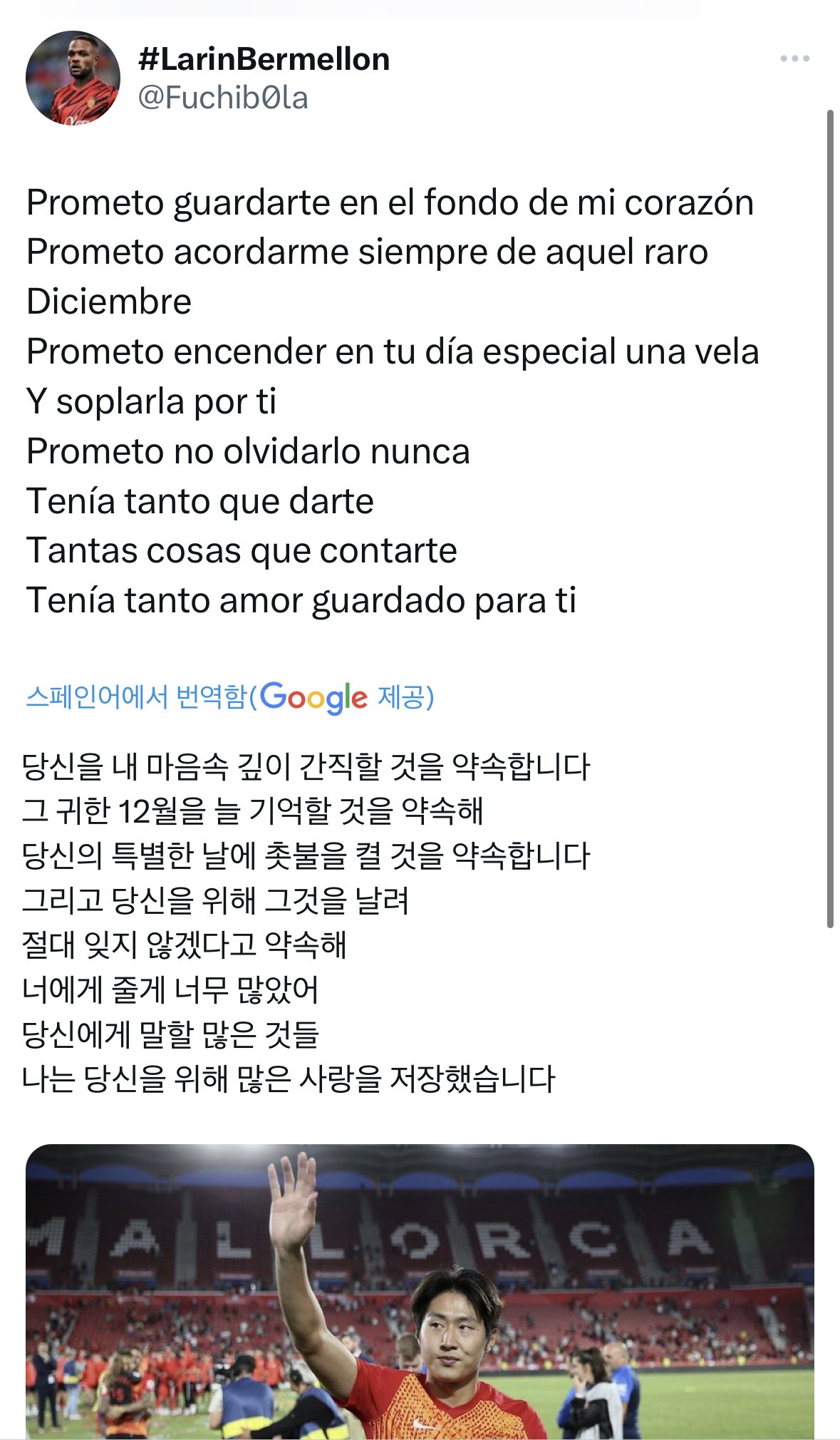Image resolution: width=840 pixels, height=1440 pixels.
Task: Open the attached stadium photo
Action: point(420,1290)
